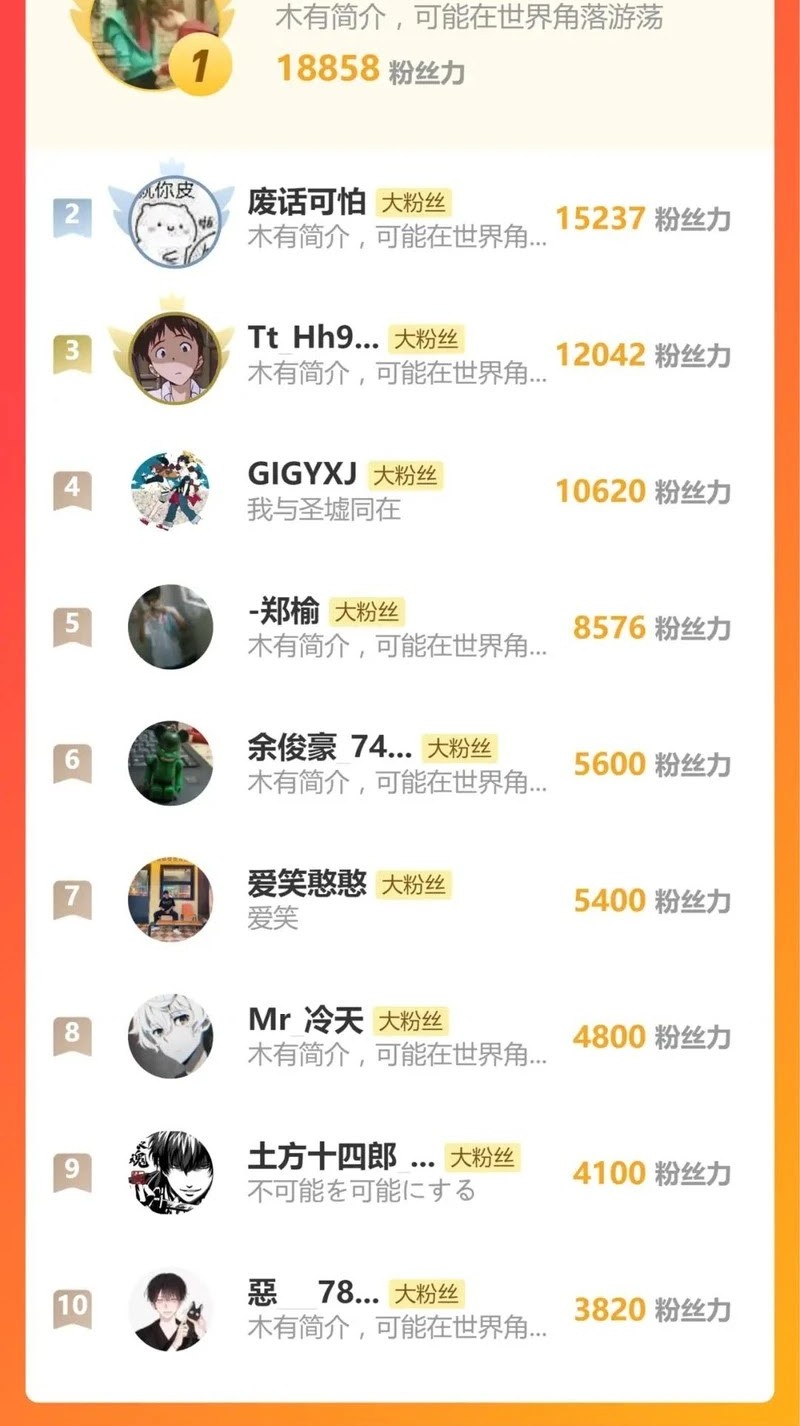Screen dimensions: 800x1426
Task: Open 废话可怕's profile row
Action: (x=400, y=217)
